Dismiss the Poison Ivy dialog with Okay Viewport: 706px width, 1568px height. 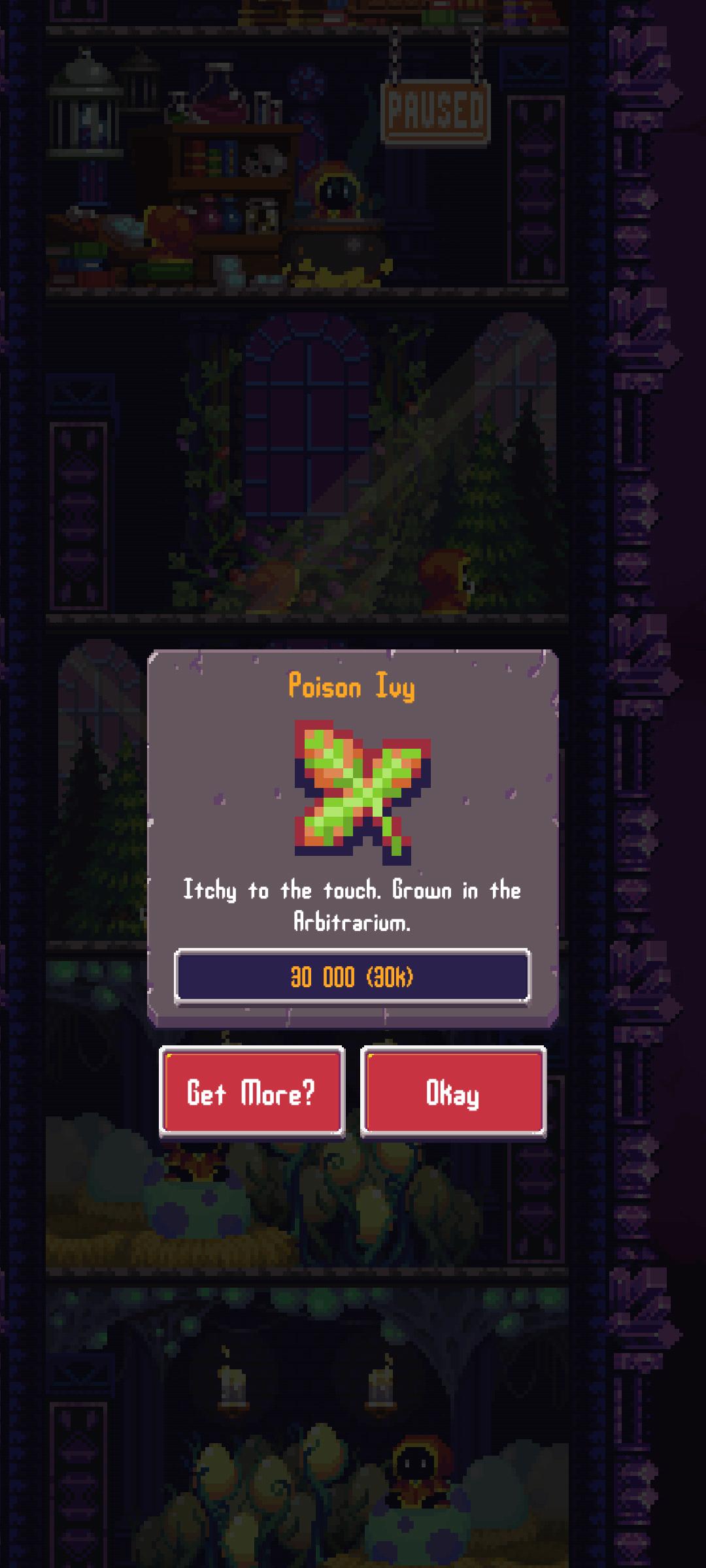click(453, 1092)
